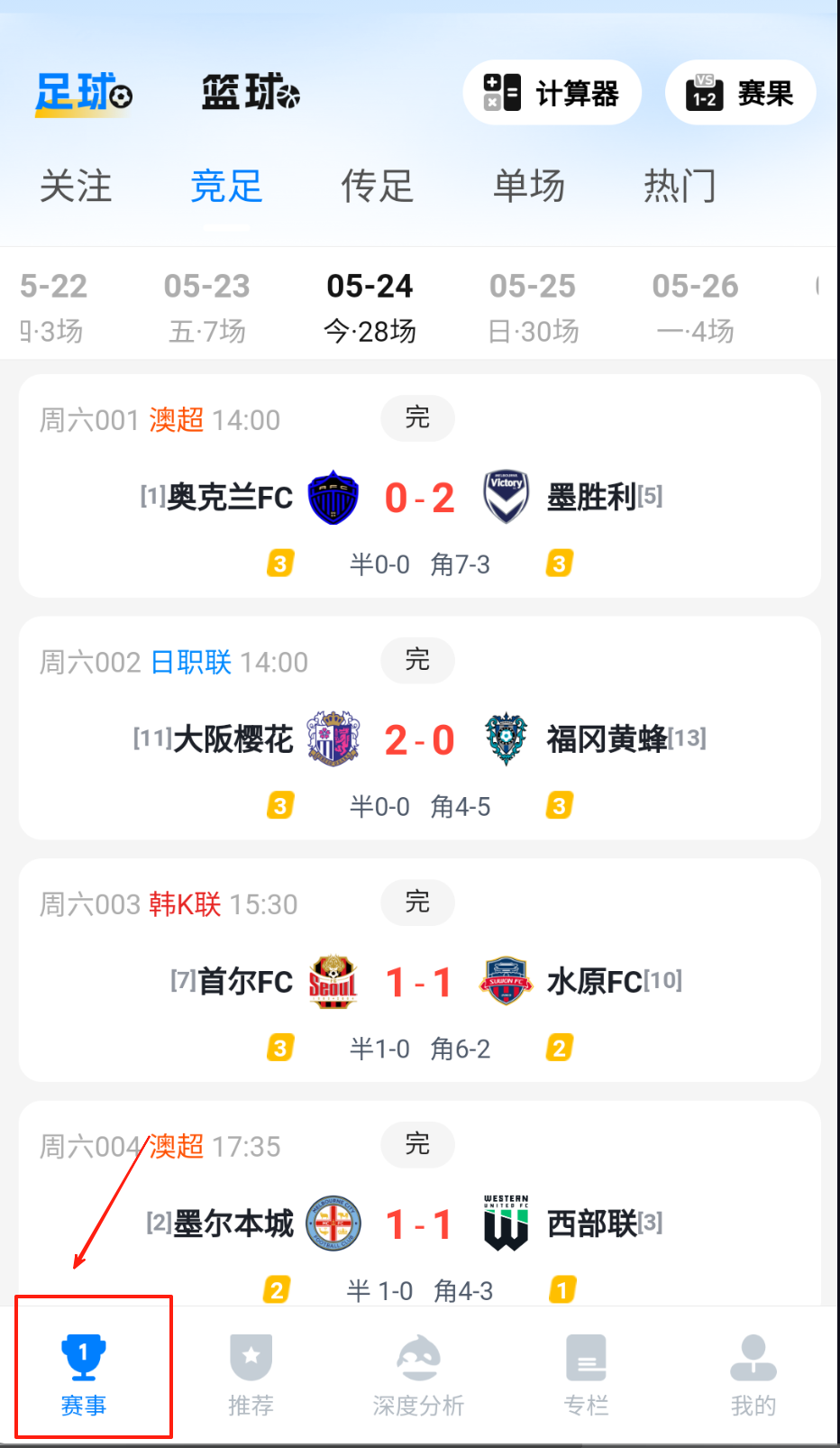Screen dimensions: 840x1448
Task: Select today's date 05-24
Action: 370,307
